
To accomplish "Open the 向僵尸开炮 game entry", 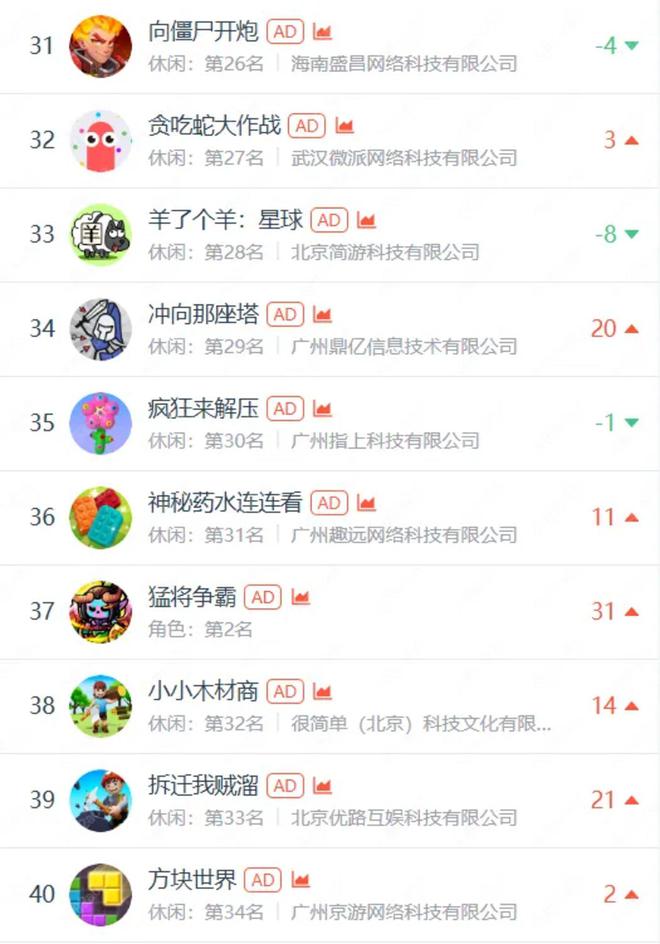I will pyautogui.click(x=203, y=32).
